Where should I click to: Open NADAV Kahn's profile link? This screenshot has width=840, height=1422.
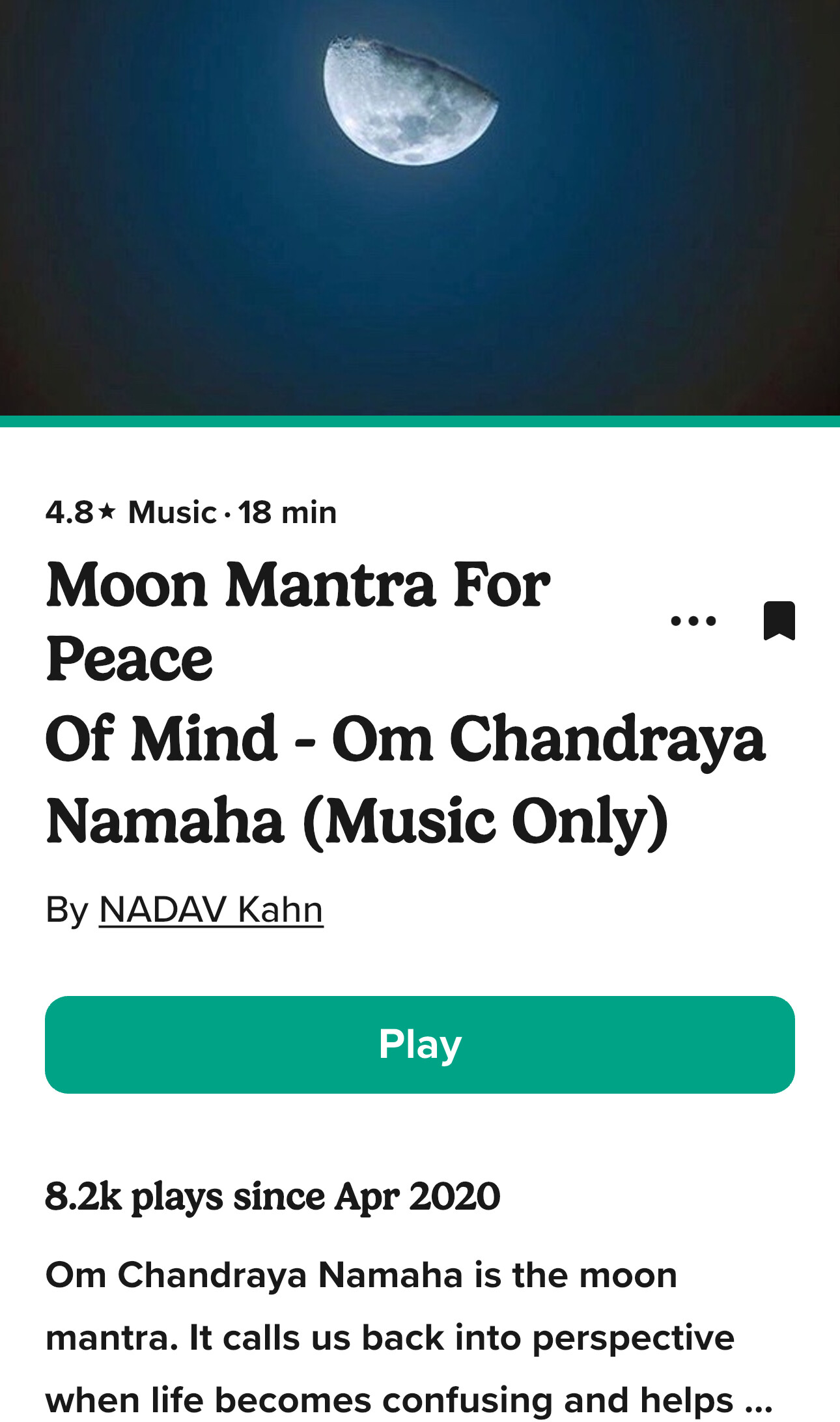[211, 909]
